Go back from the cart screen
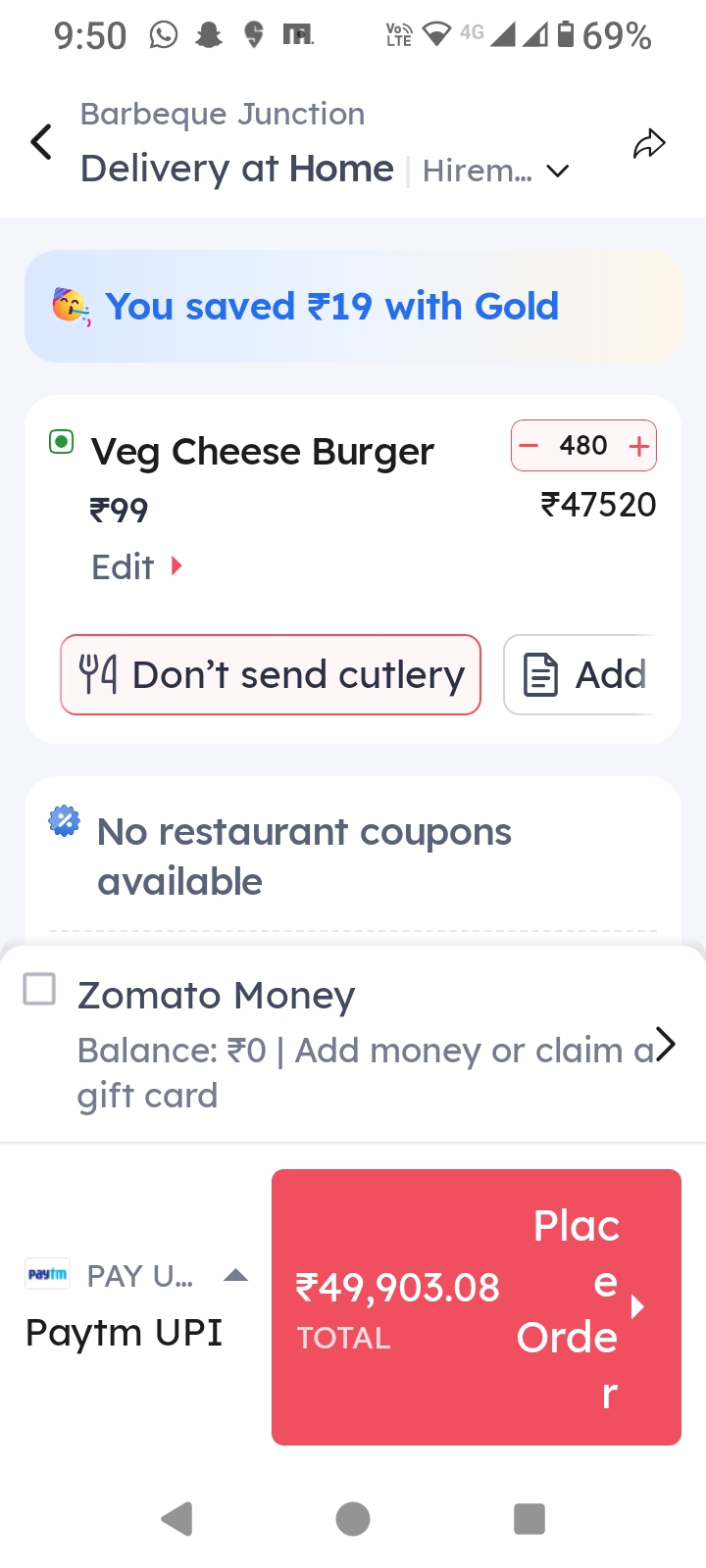 [x=41, y=143]
